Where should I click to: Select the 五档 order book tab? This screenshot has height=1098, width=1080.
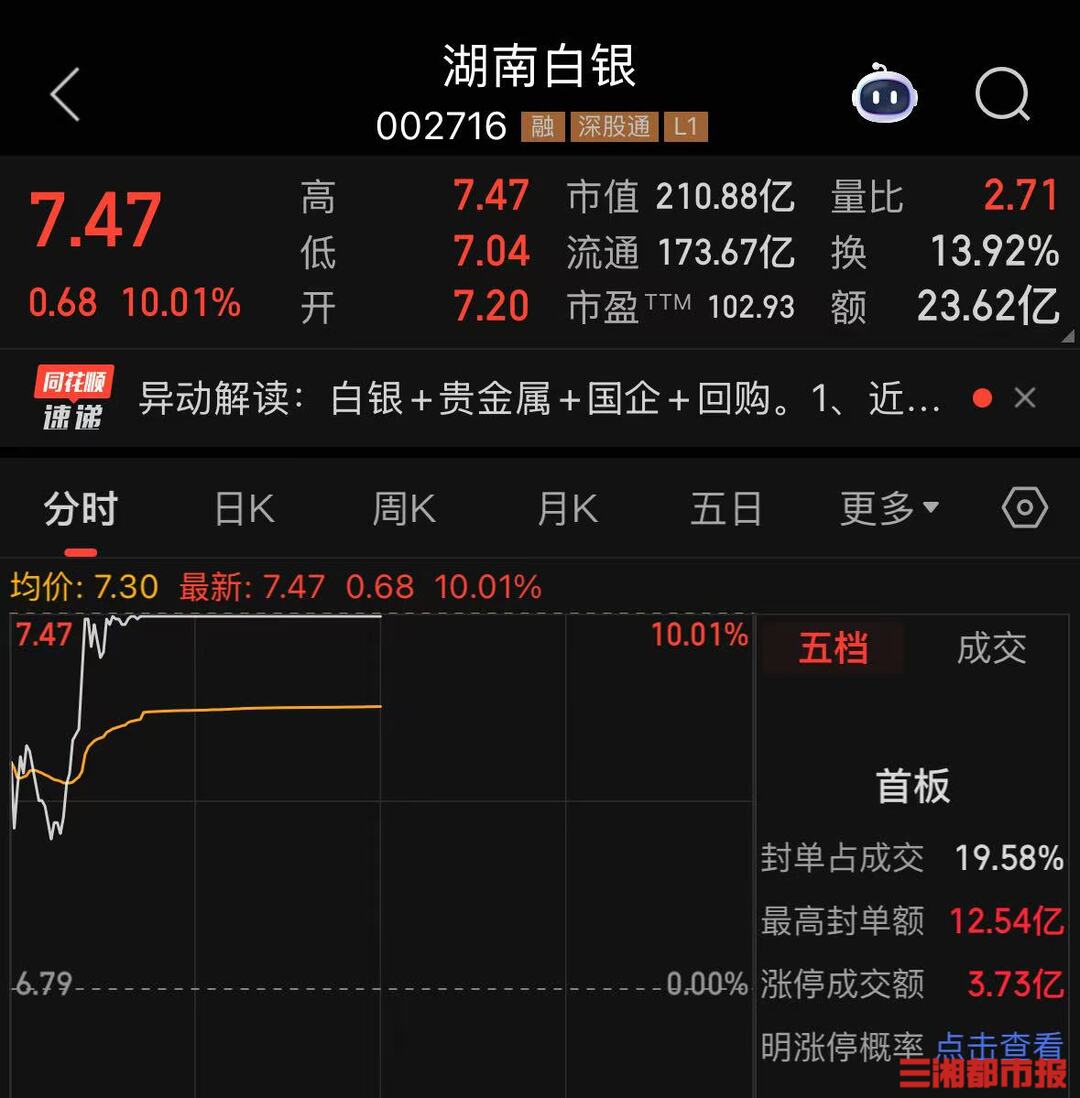pos(833,649)
